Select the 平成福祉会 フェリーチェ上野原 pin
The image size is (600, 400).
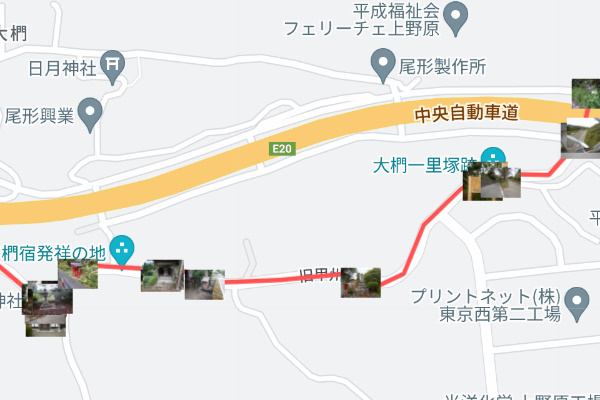[456, 16]
